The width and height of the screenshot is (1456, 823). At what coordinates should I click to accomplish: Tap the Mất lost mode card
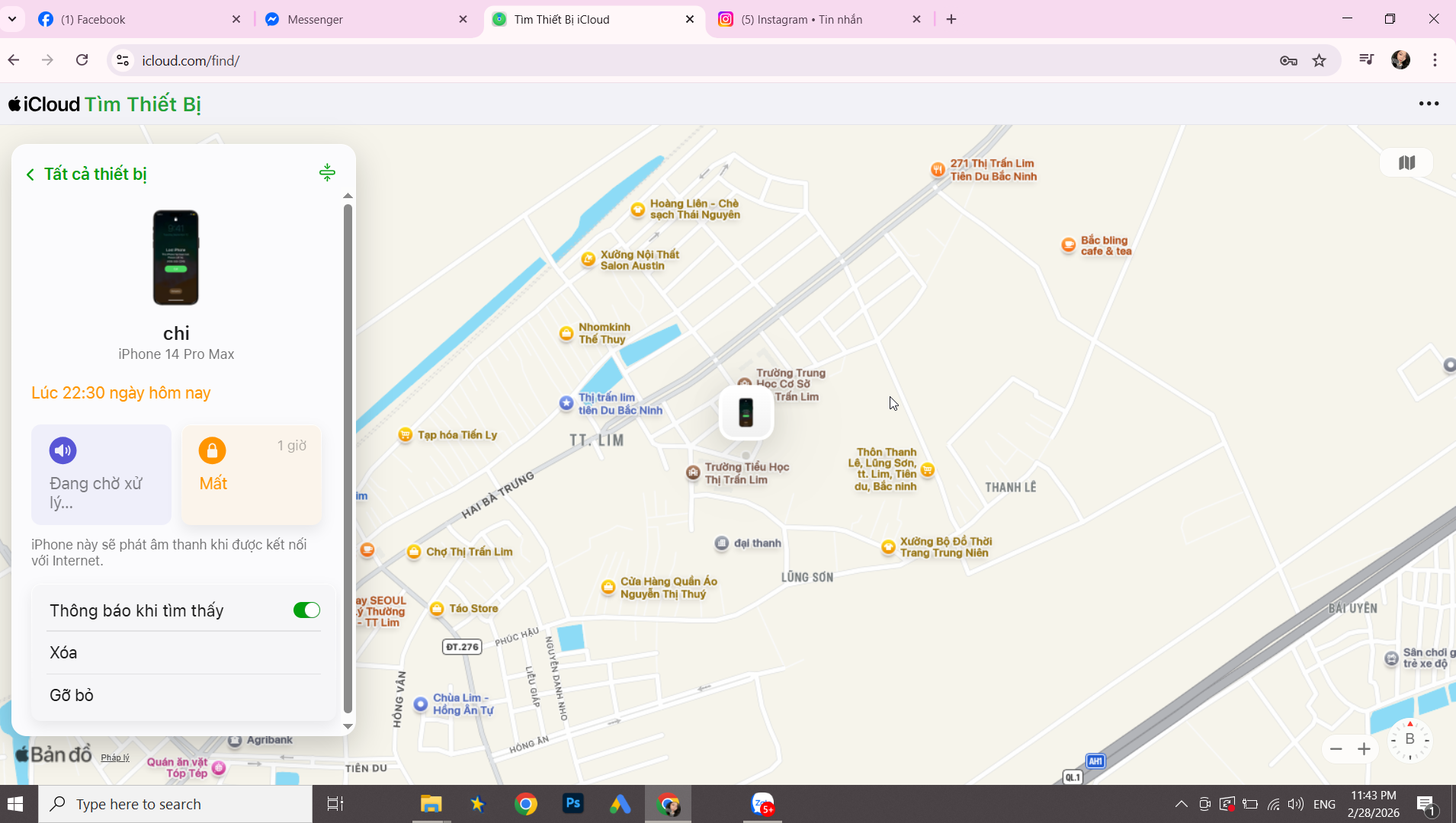[252, 474]
